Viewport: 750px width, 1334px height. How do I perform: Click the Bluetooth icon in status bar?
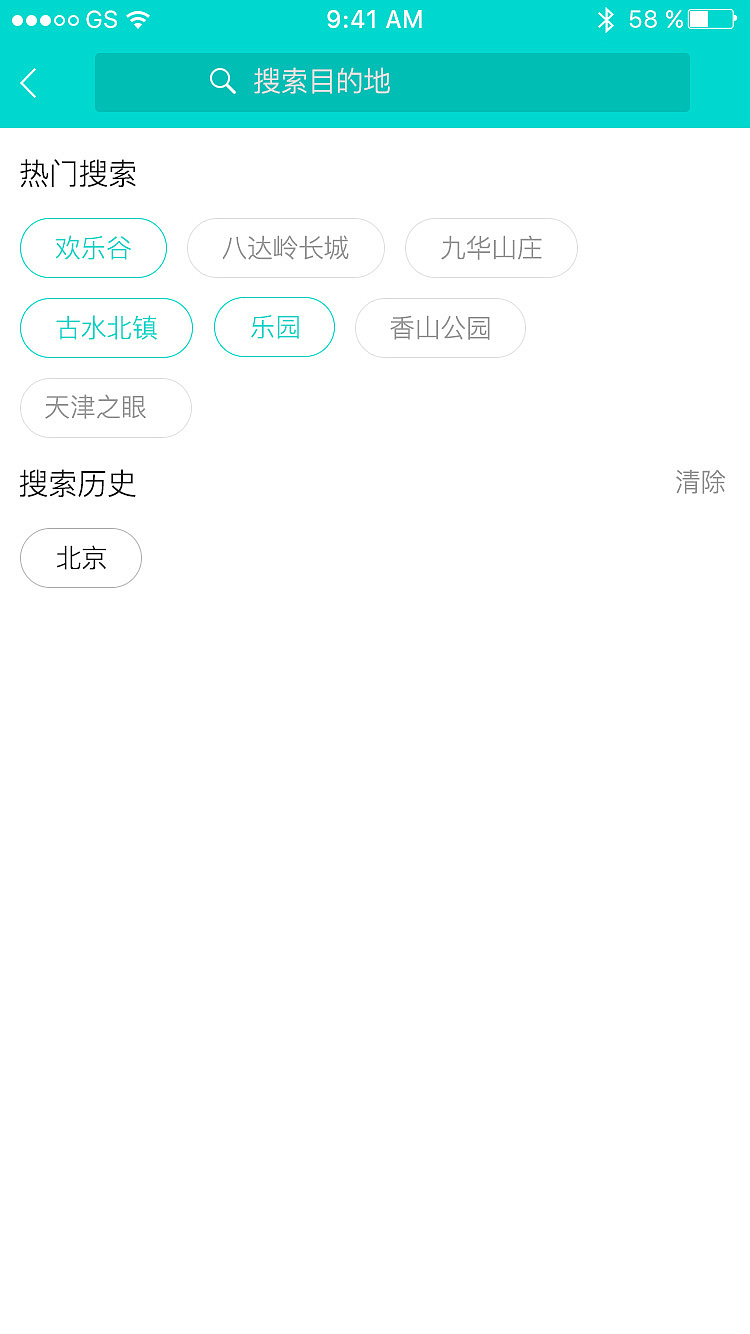(607, 18)
